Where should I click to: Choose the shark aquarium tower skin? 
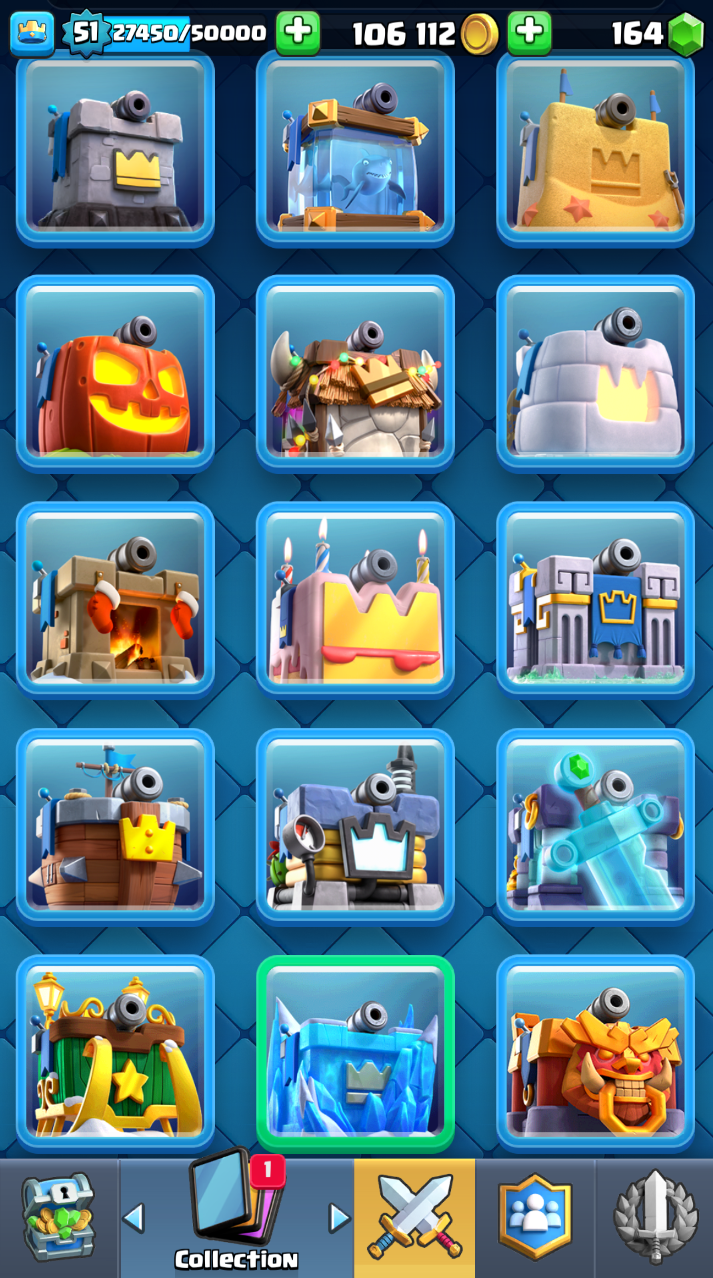(x=355, y=147)
